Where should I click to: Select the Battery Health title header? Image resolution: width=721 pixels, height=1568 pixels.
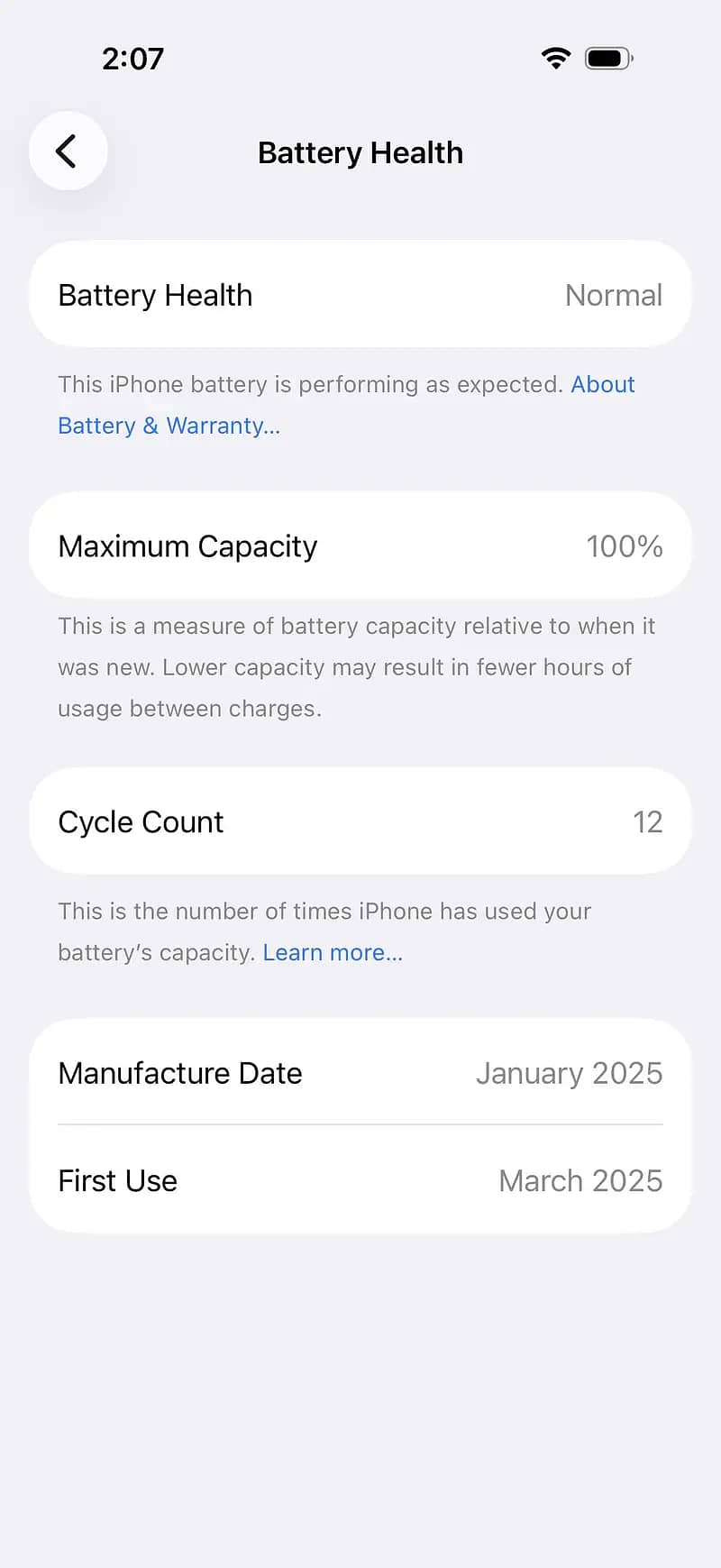360,151
